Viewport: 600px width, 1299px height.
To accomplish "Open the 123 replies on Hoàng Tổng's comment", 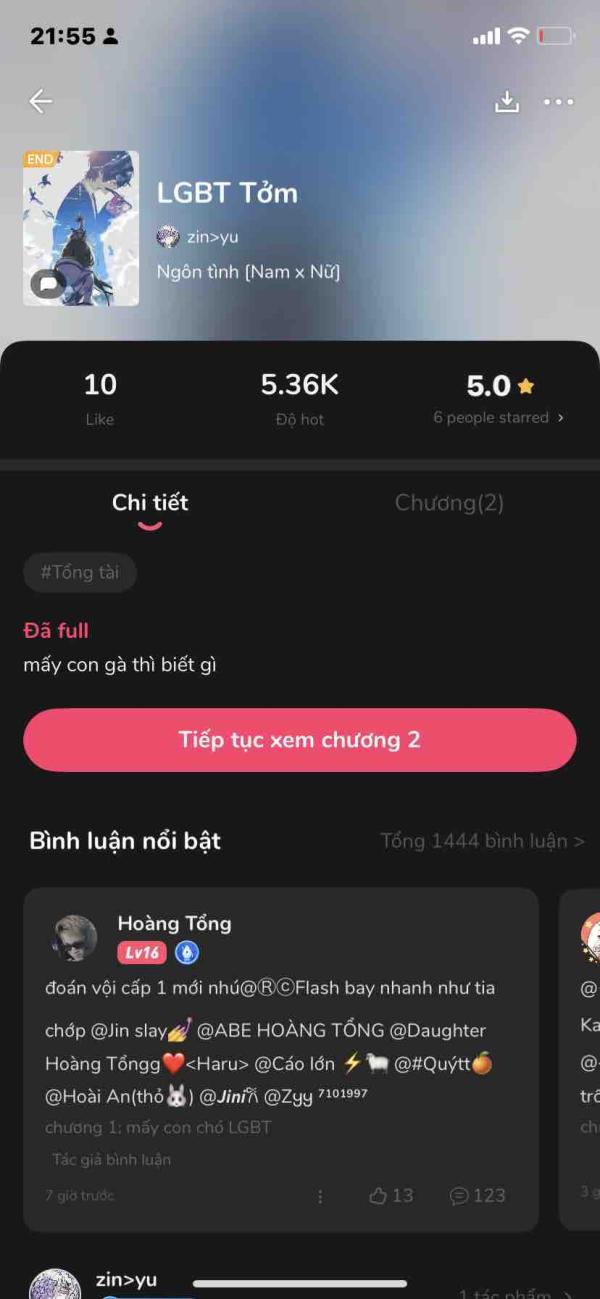I will (x=477, y=1195).
